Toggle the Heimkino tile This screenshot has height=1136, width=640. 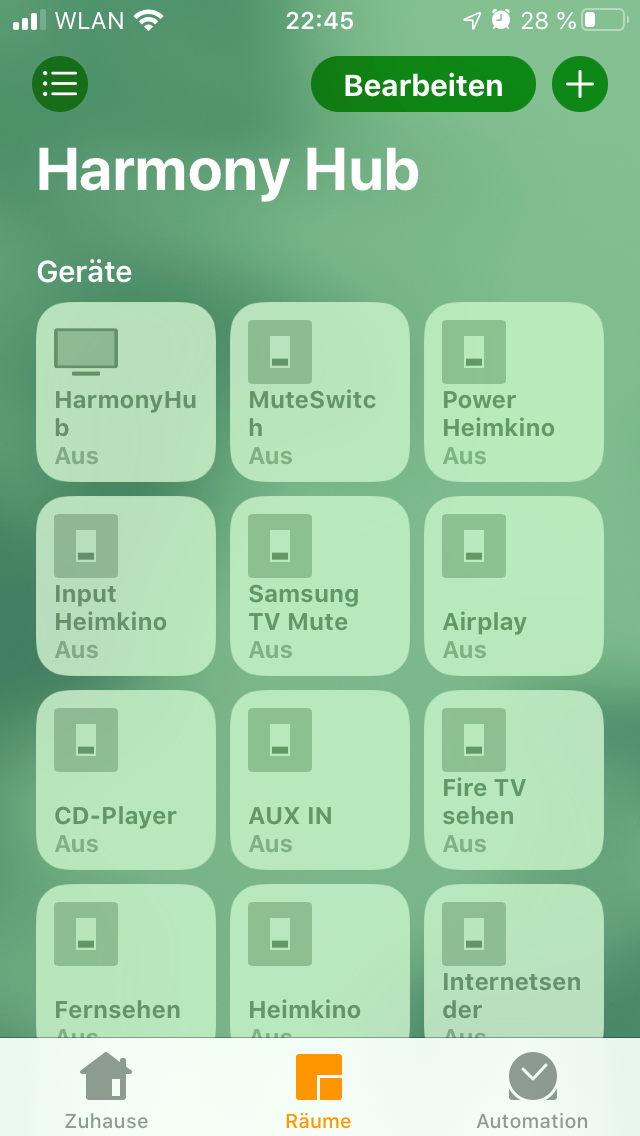pyautogui.click(x=320, y=965)
